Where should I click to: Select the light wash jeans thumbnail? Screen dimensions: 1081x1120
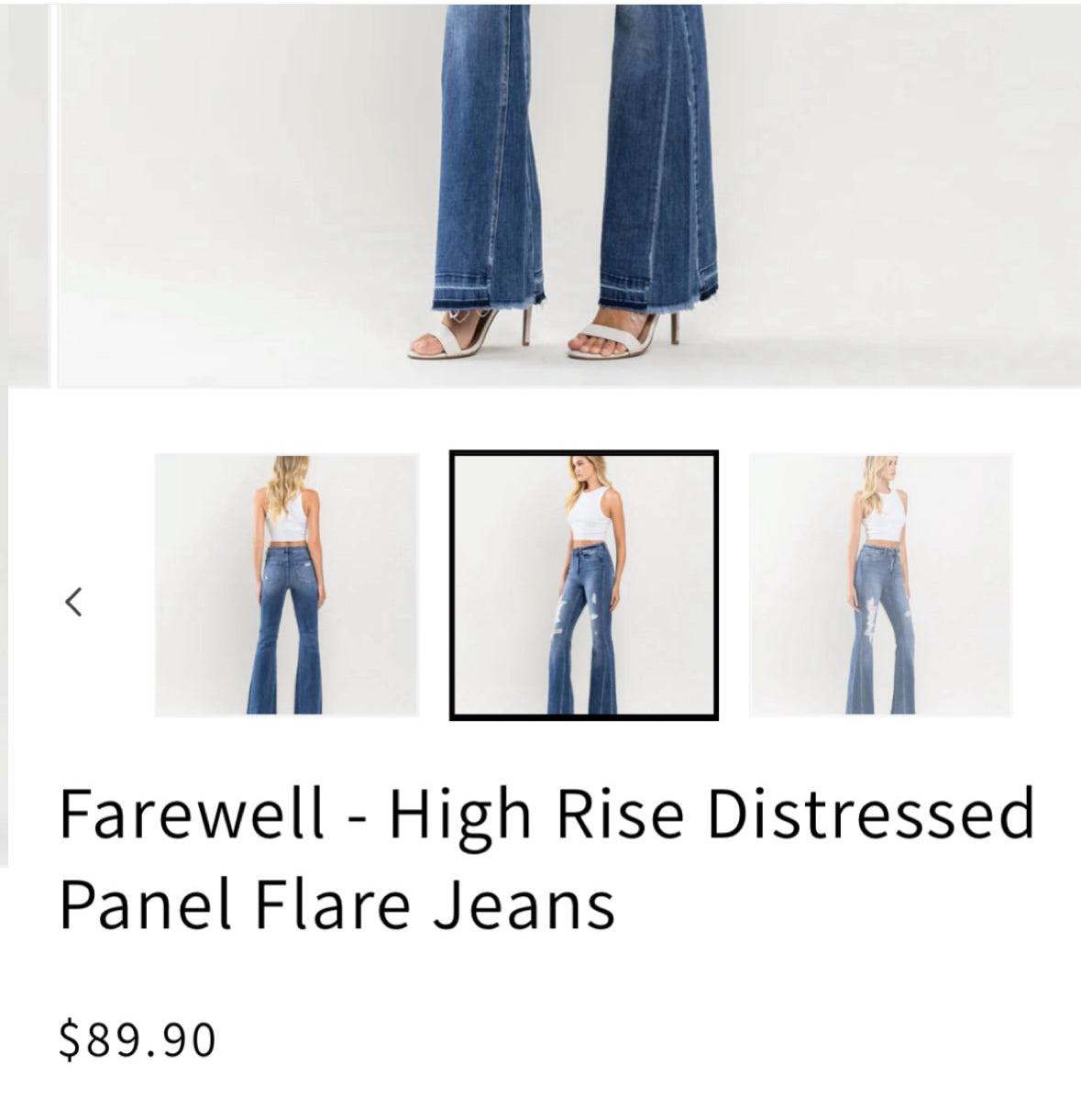pyautogui.click(x=880, y=584)
